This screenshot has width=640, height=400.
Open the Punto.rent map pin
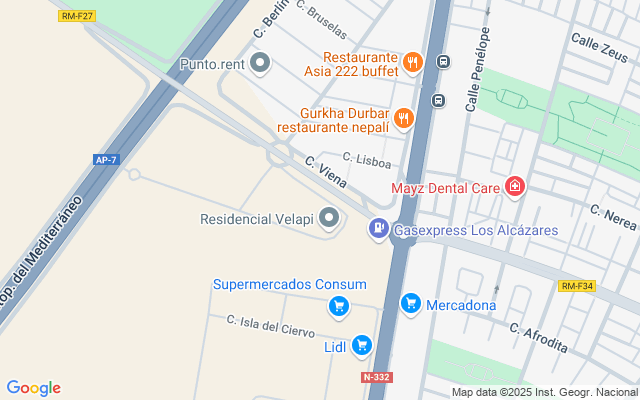point(260,63)
